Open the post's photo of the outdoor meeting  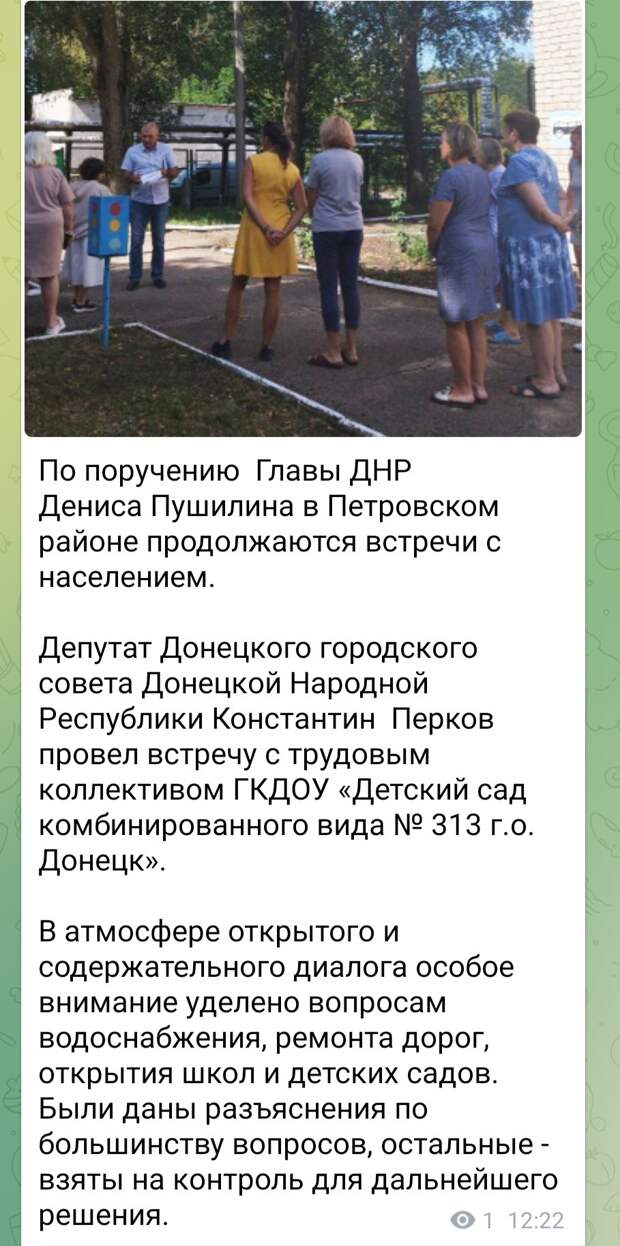coord(303,218)
